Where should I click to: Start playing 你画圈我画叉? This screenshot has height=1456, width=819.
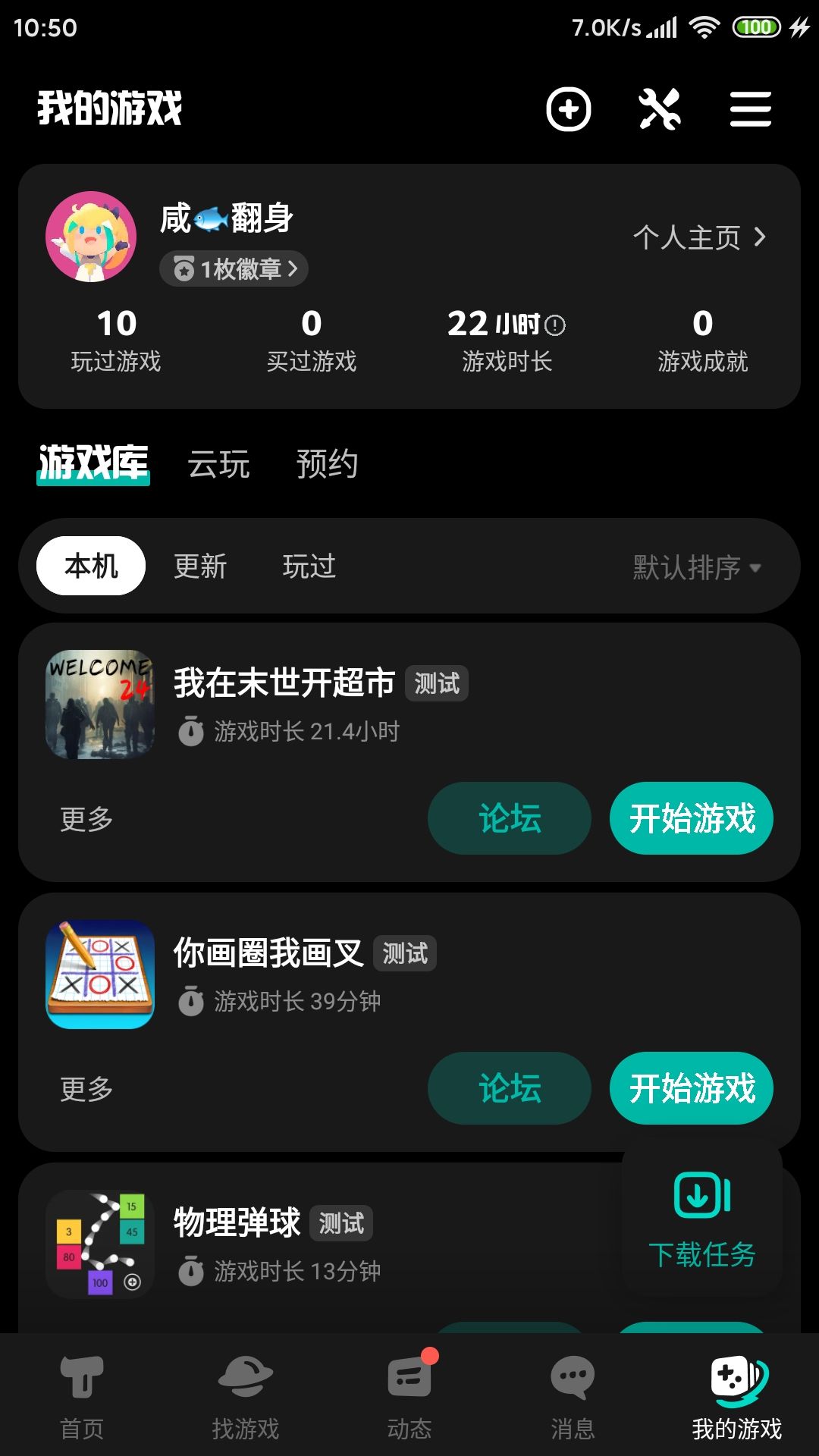click(691, 1088)
